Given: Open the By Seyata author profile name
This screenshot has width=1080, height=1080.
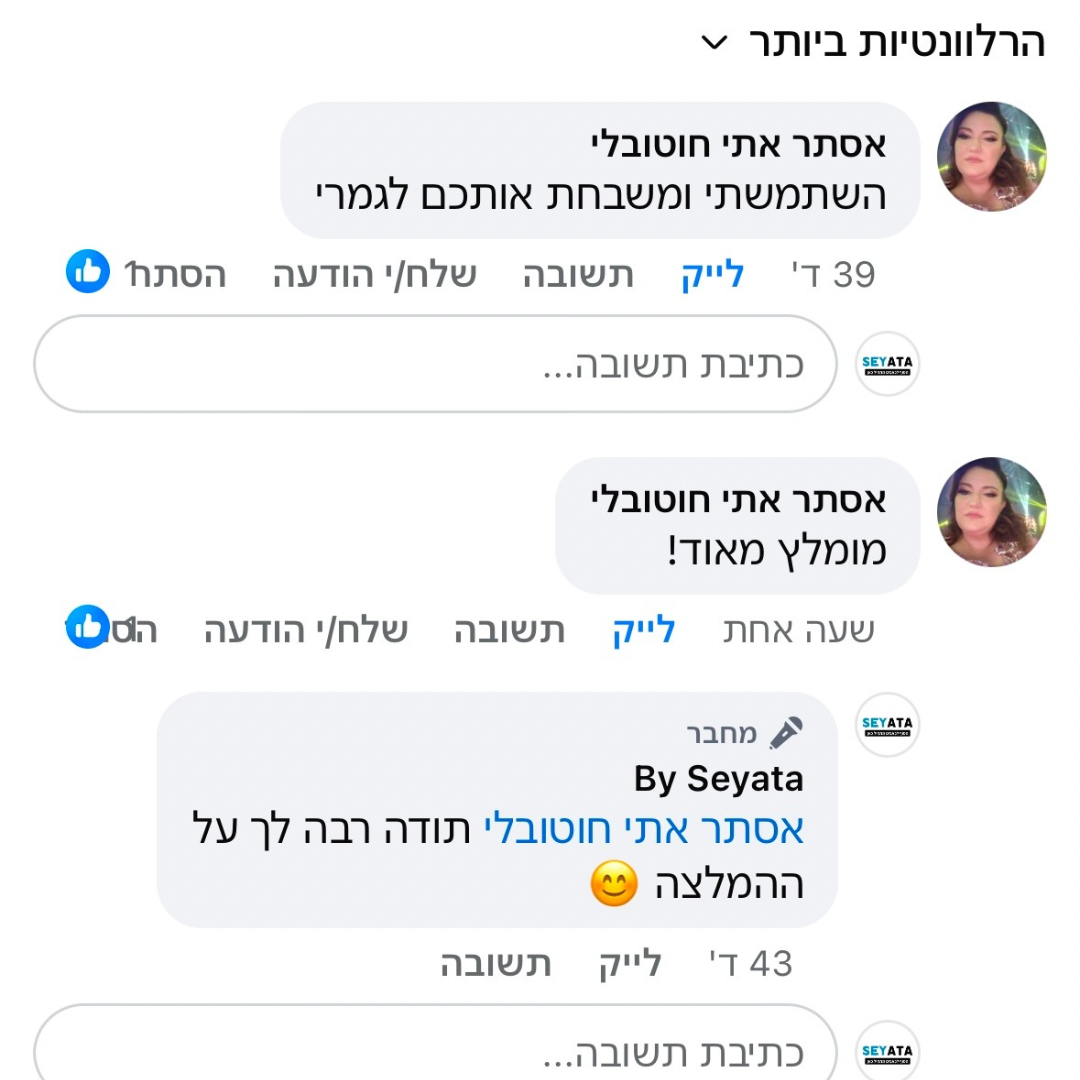Looking at the screenshot, I should 718,779.
